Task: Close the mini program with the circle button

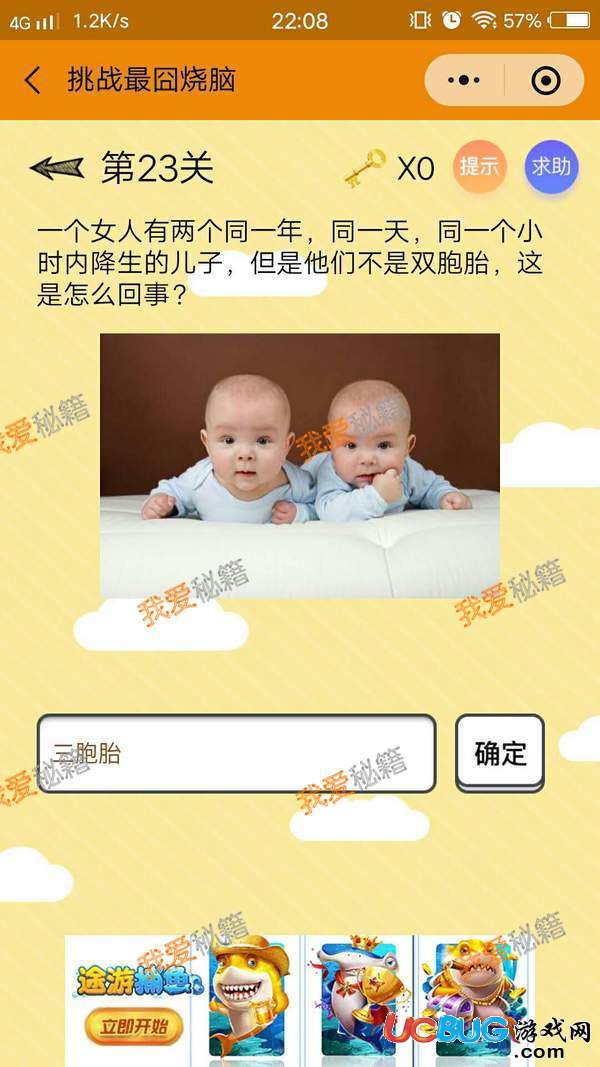Action: 546,80
